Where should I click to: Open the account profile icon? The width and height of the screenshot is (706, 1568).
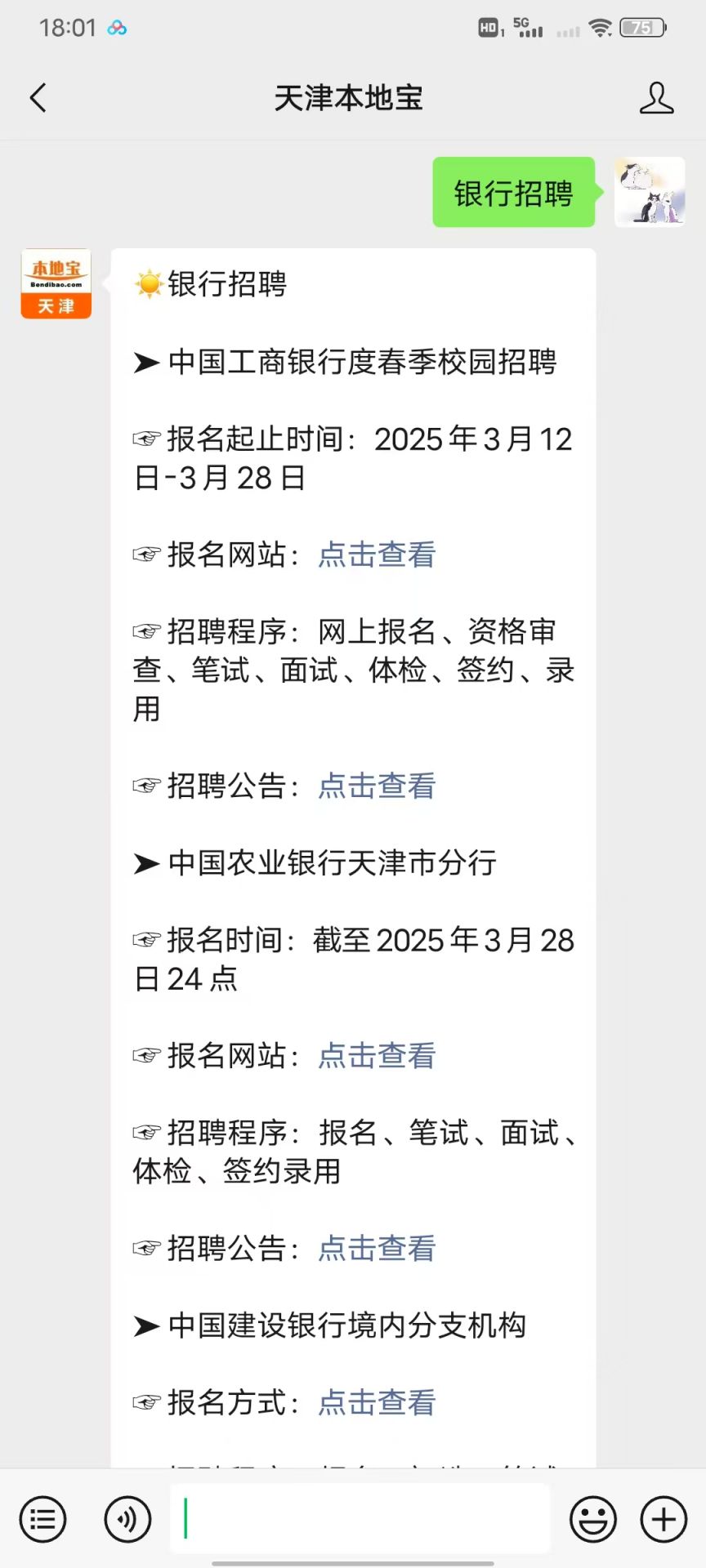(656, 98)
